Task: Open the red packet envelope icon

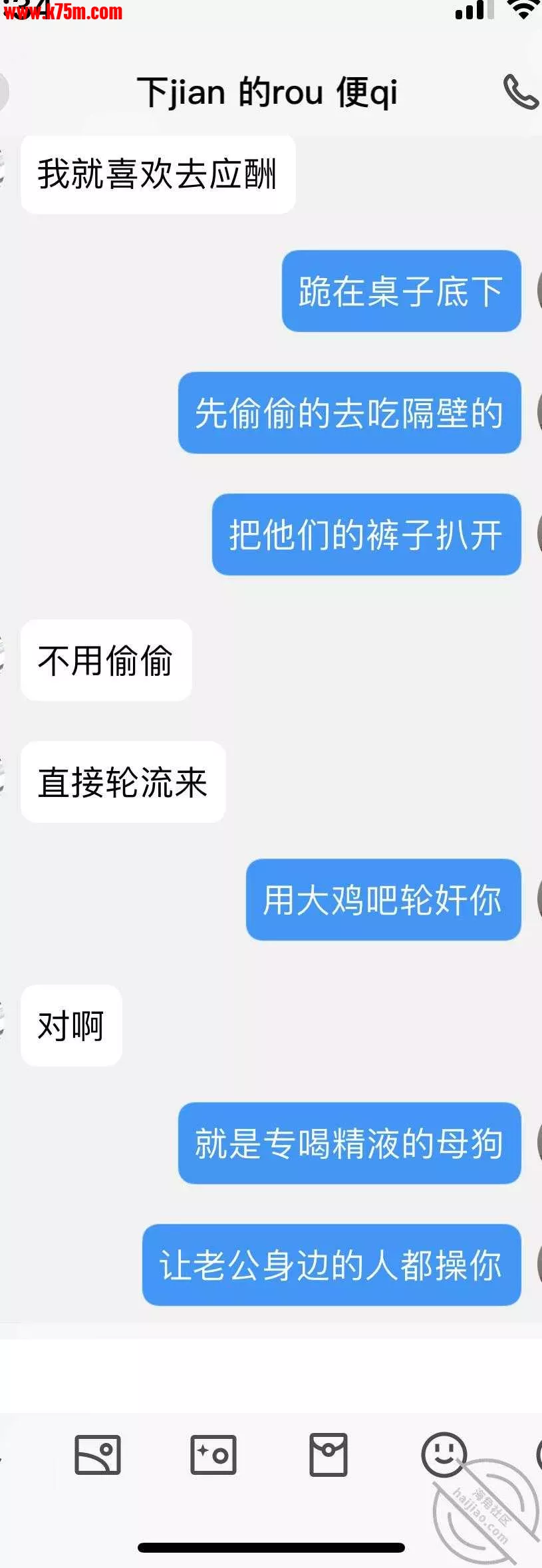Action: 329,1454
